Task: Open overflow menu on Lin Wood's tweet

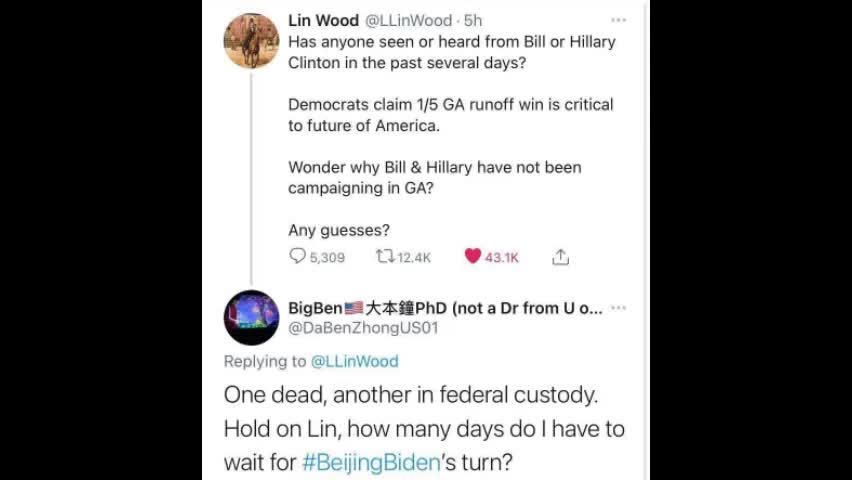Action: click(618, 20)
